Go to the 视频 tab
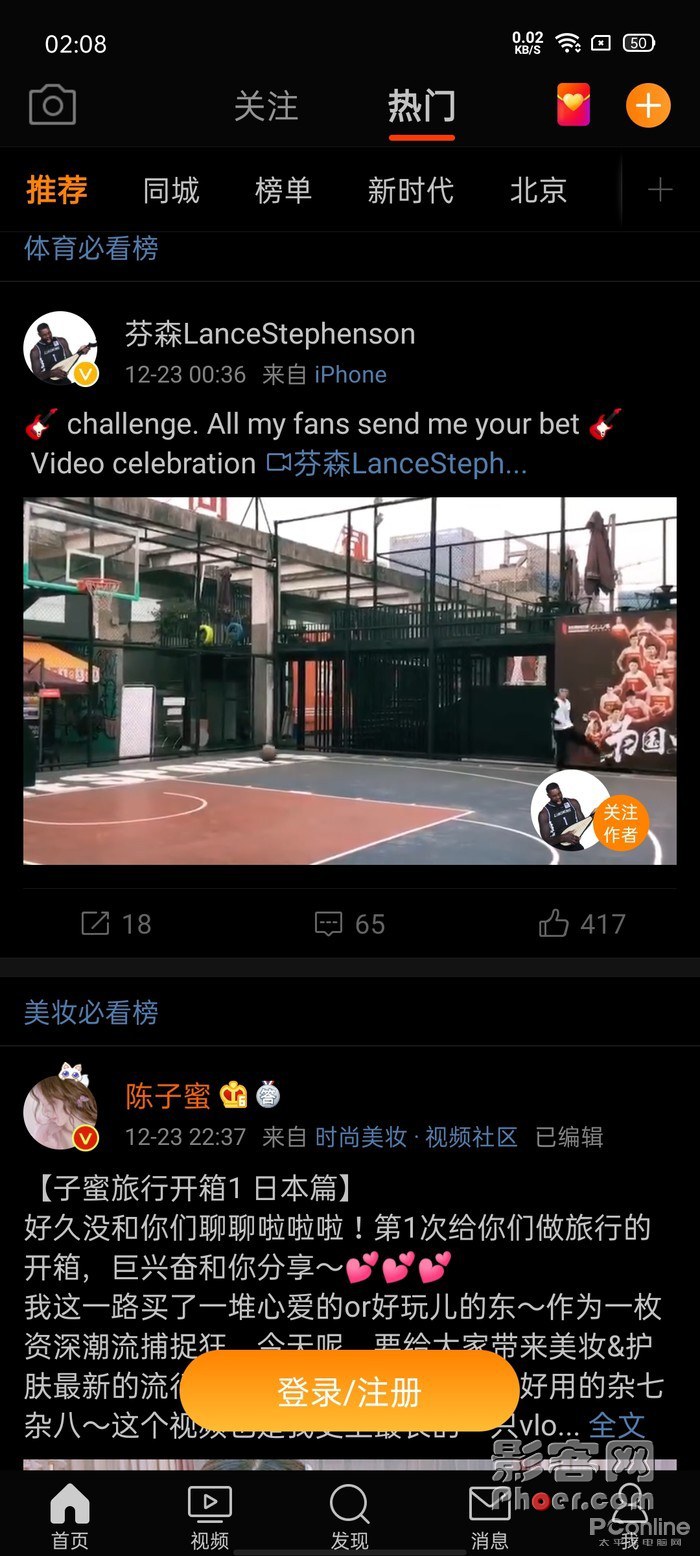 pyautogui.click(x=210, y=1515)
